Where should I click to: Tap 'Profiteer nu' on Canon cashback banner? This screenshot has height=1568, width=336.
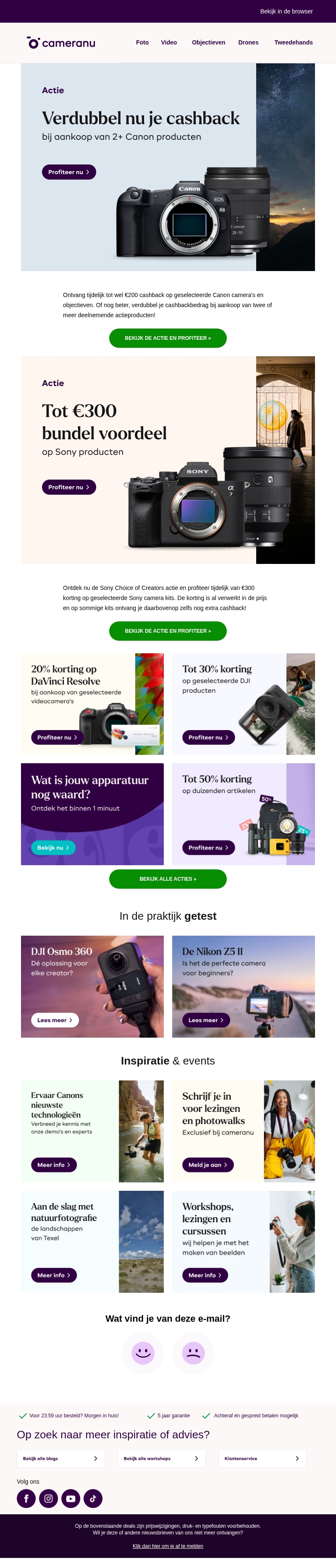69,172
